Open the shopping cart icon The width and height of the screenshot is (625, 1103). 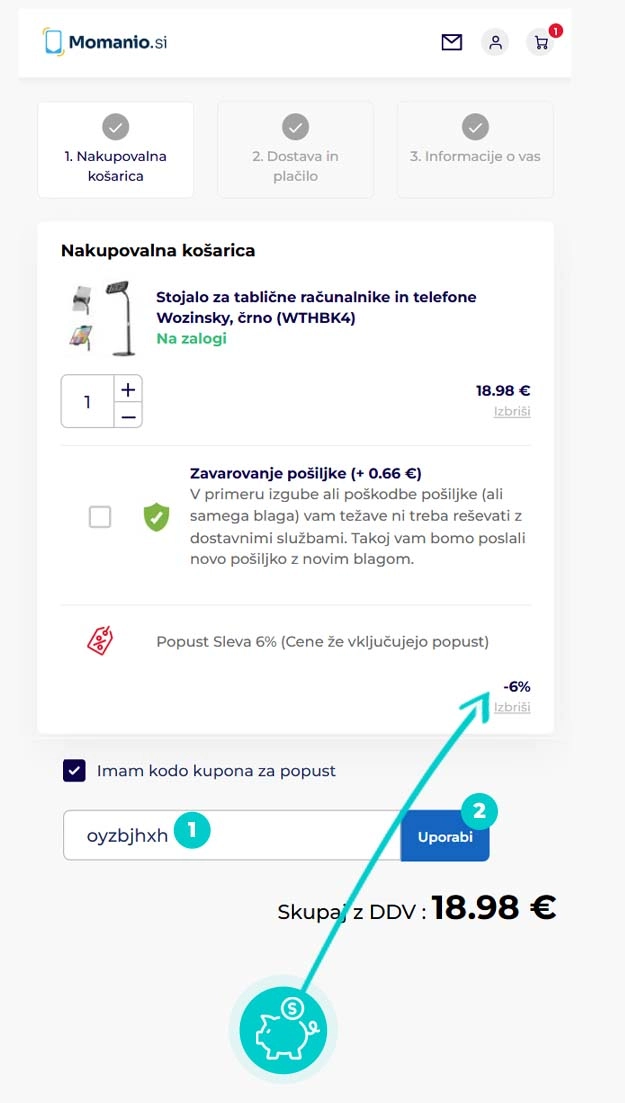point(541,43)
